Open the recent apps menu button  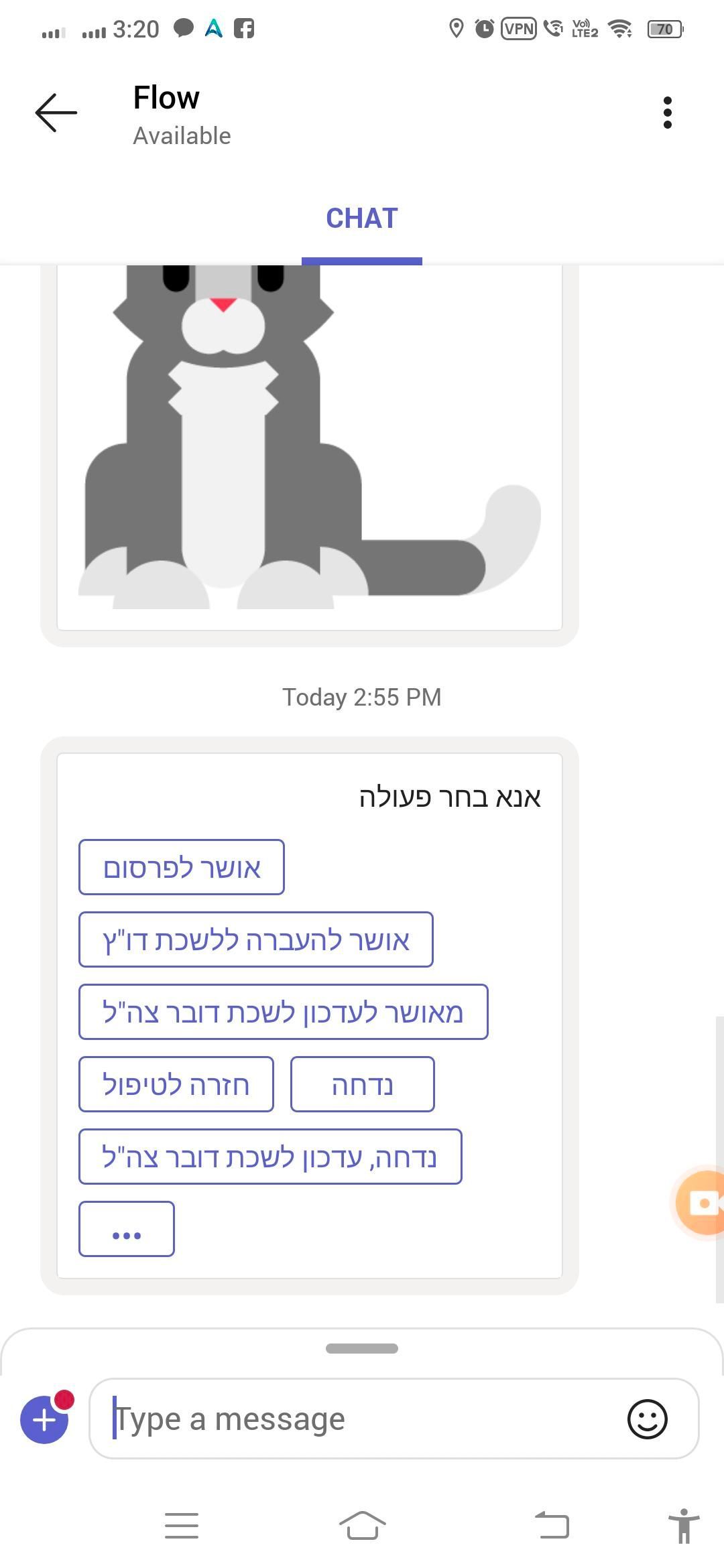point(182,1526)
